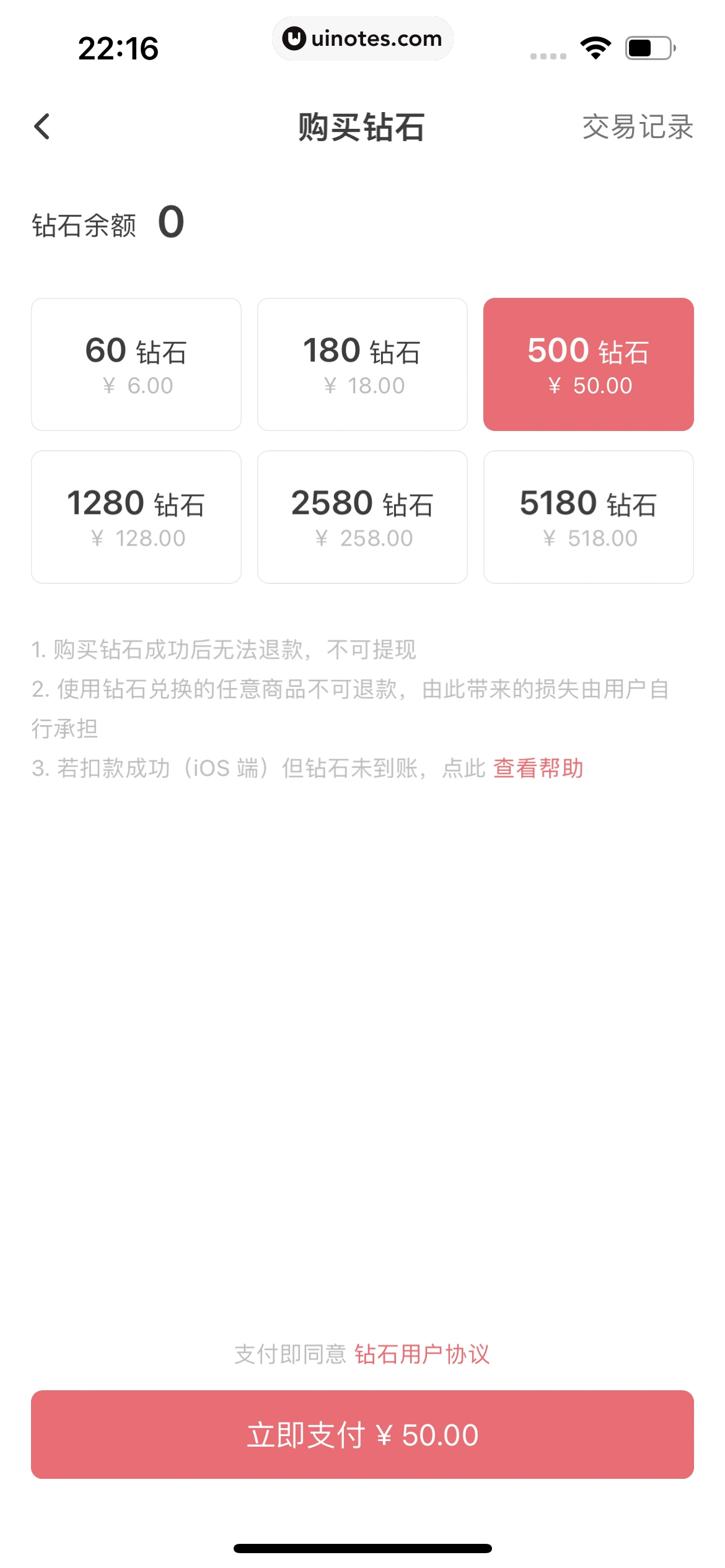
Task: Pick the 1280 钻石 package
Action: pyautogui.click(x=136, y=516)
